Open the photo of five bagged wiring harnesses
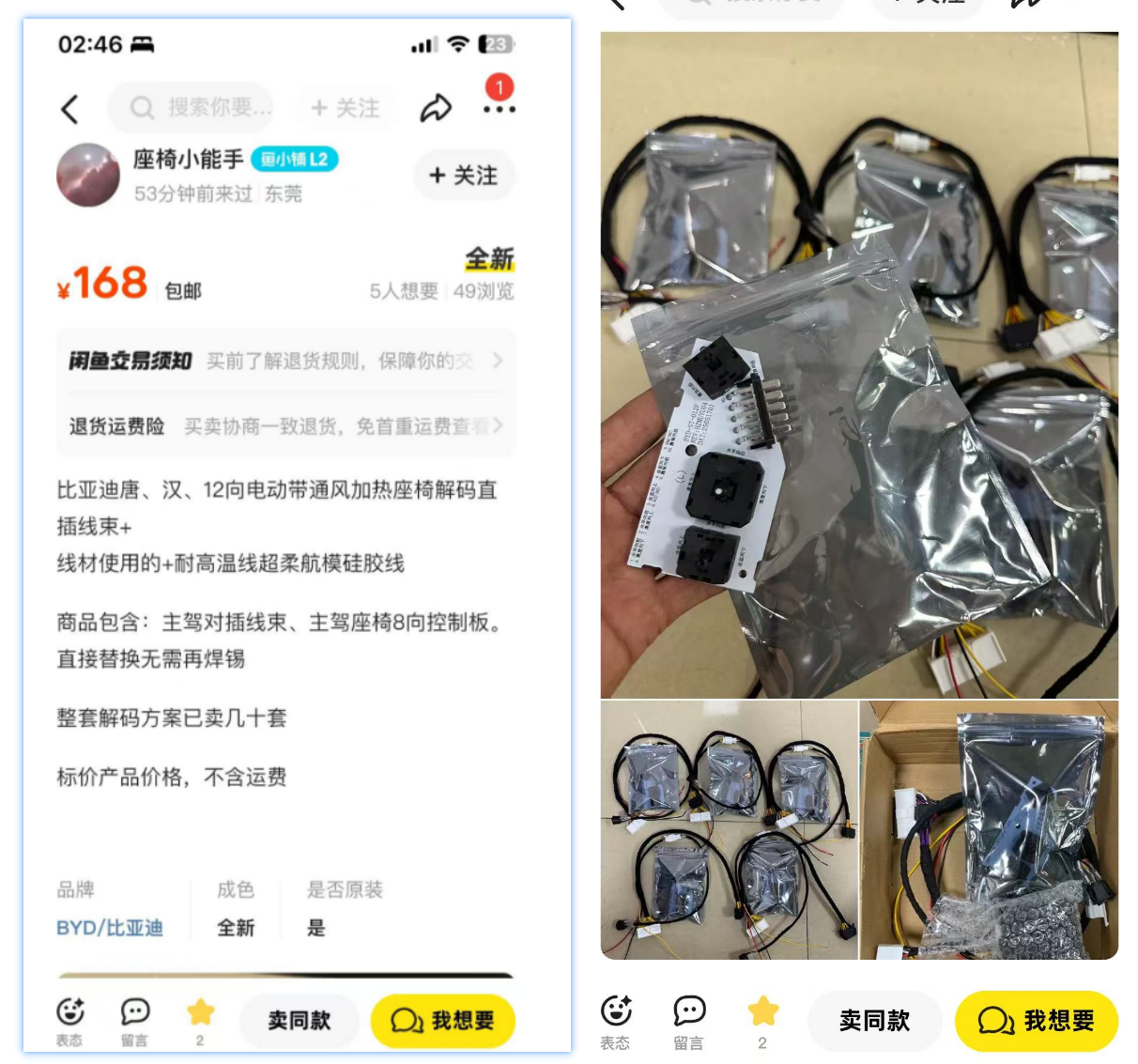This screenshot has width=1138, height=1064. coord(730,829)
